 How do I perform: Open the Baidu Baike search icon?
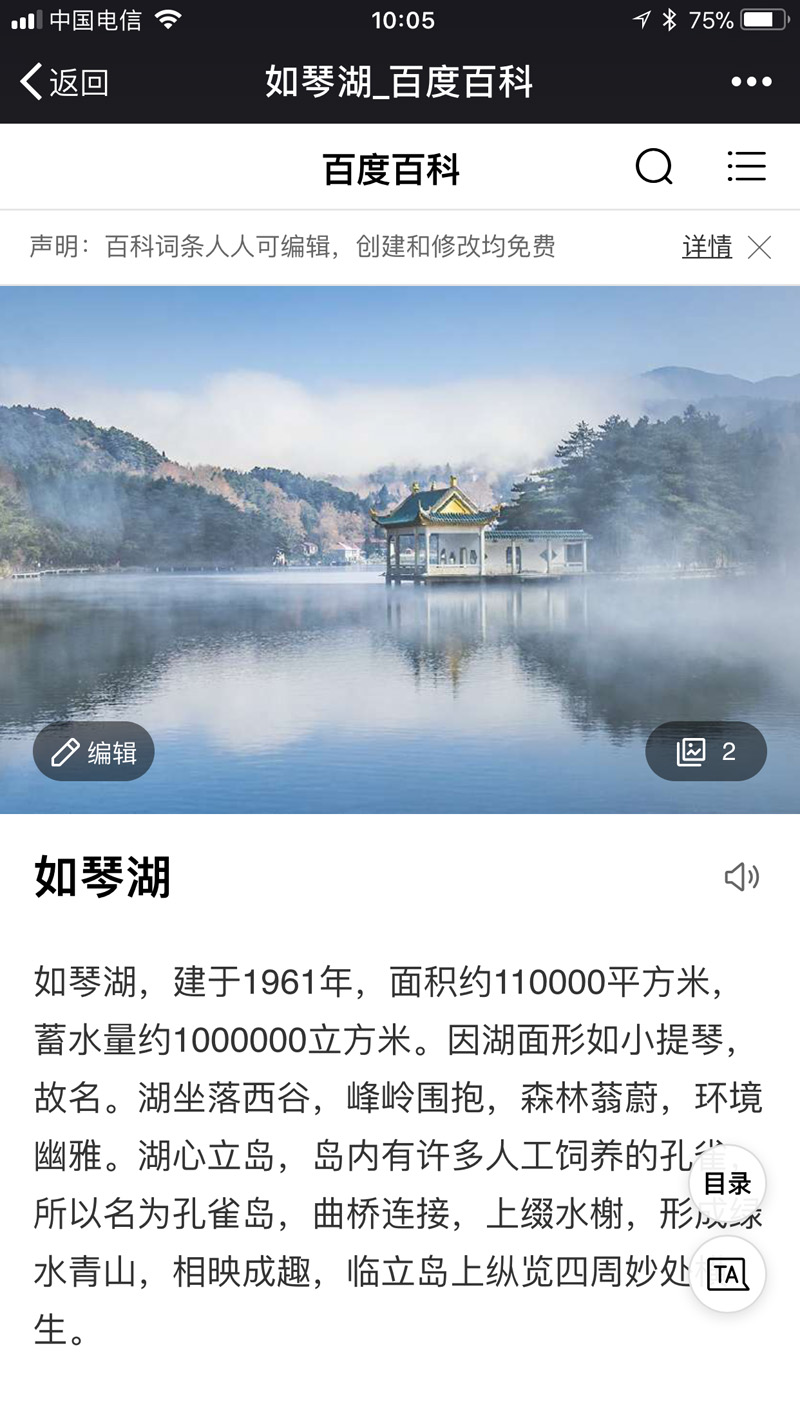click(654, 167)
